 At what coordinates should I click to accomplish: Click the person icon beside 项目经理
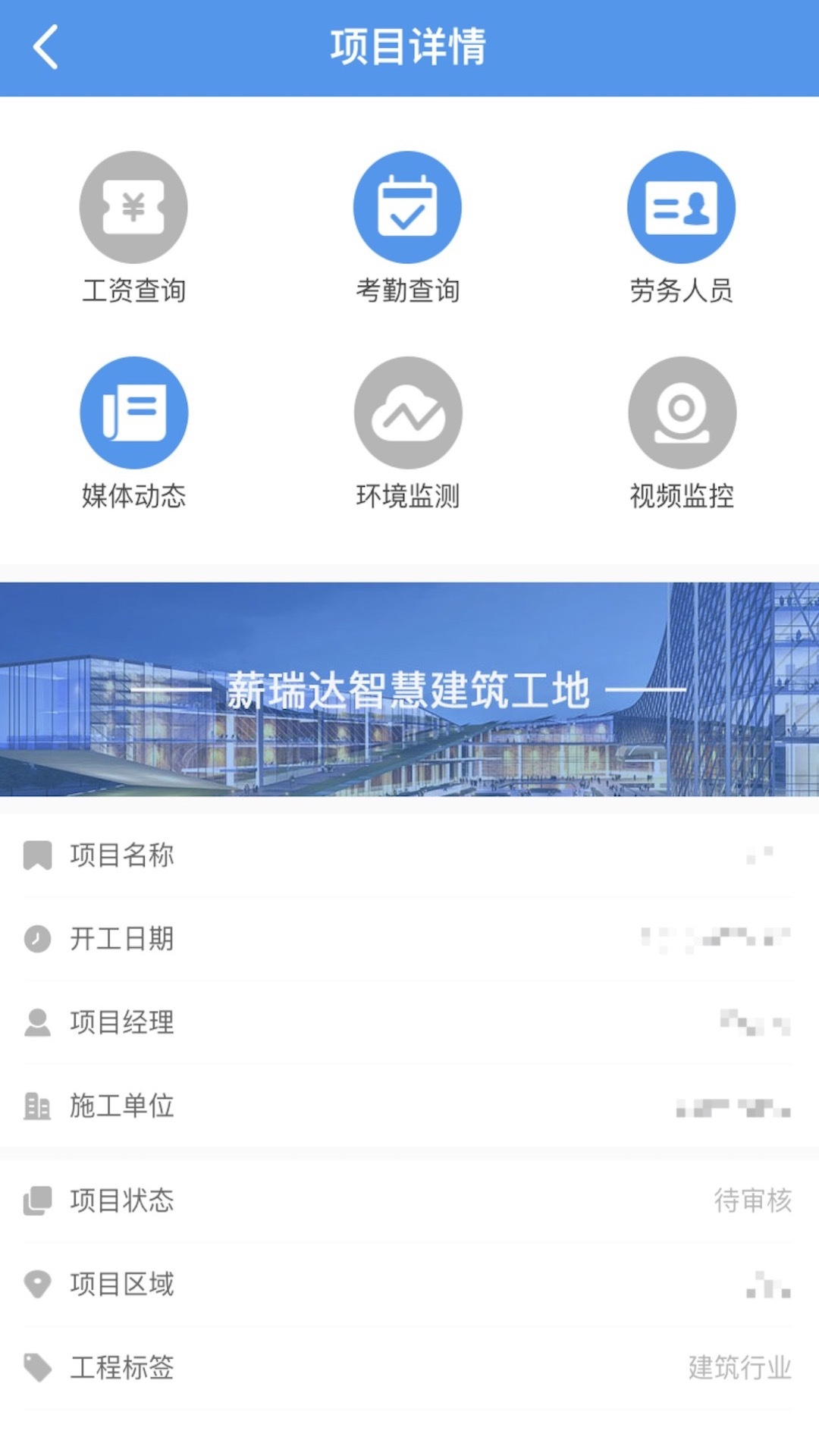coord(38,1022)
